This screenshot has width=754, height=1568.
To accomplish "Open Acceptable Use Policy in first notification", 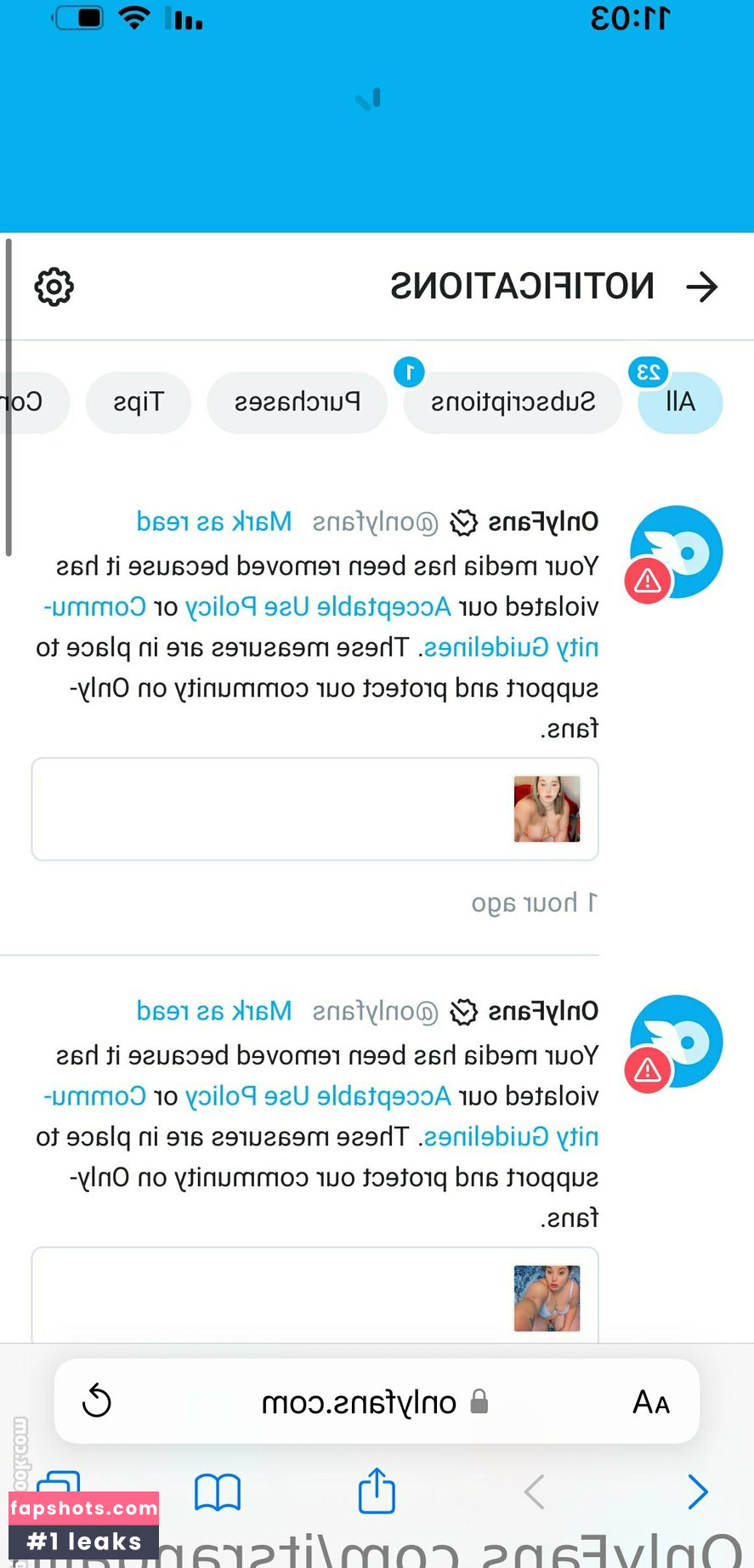I will click(x=318, y=607).
